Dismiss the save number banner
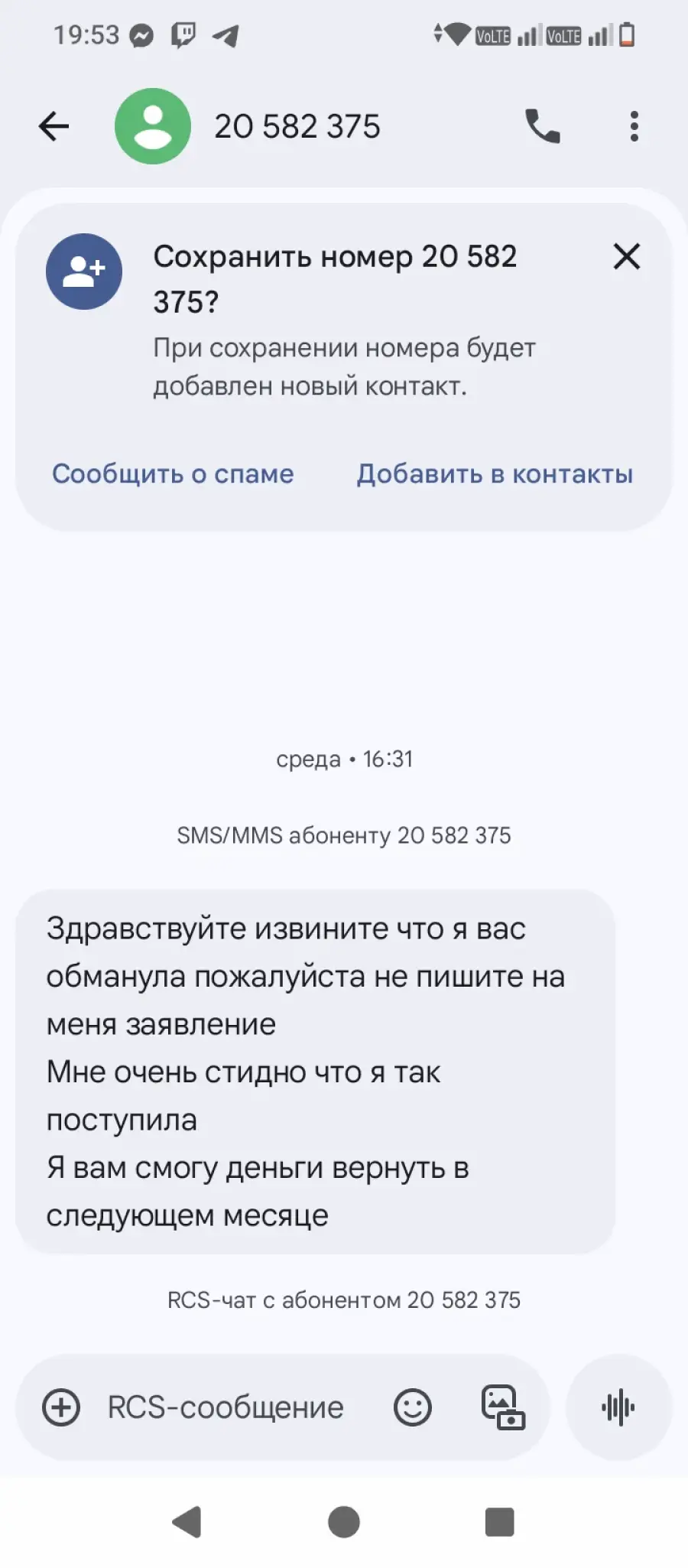 pyautogui.click(x=627, y=256)
